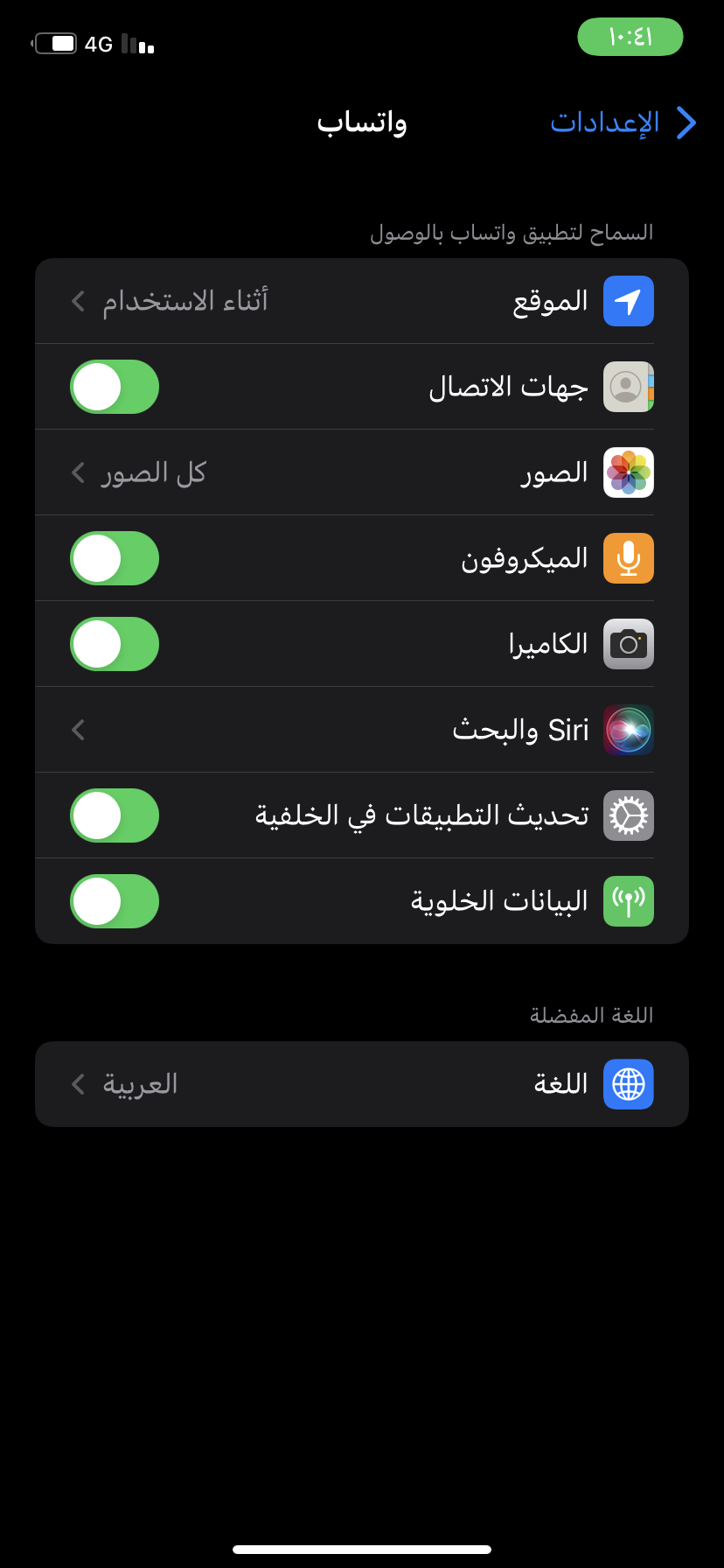Turn off البيانات الخلوية for WhatsApp
724x1568 pixels.
pos(115,901)
